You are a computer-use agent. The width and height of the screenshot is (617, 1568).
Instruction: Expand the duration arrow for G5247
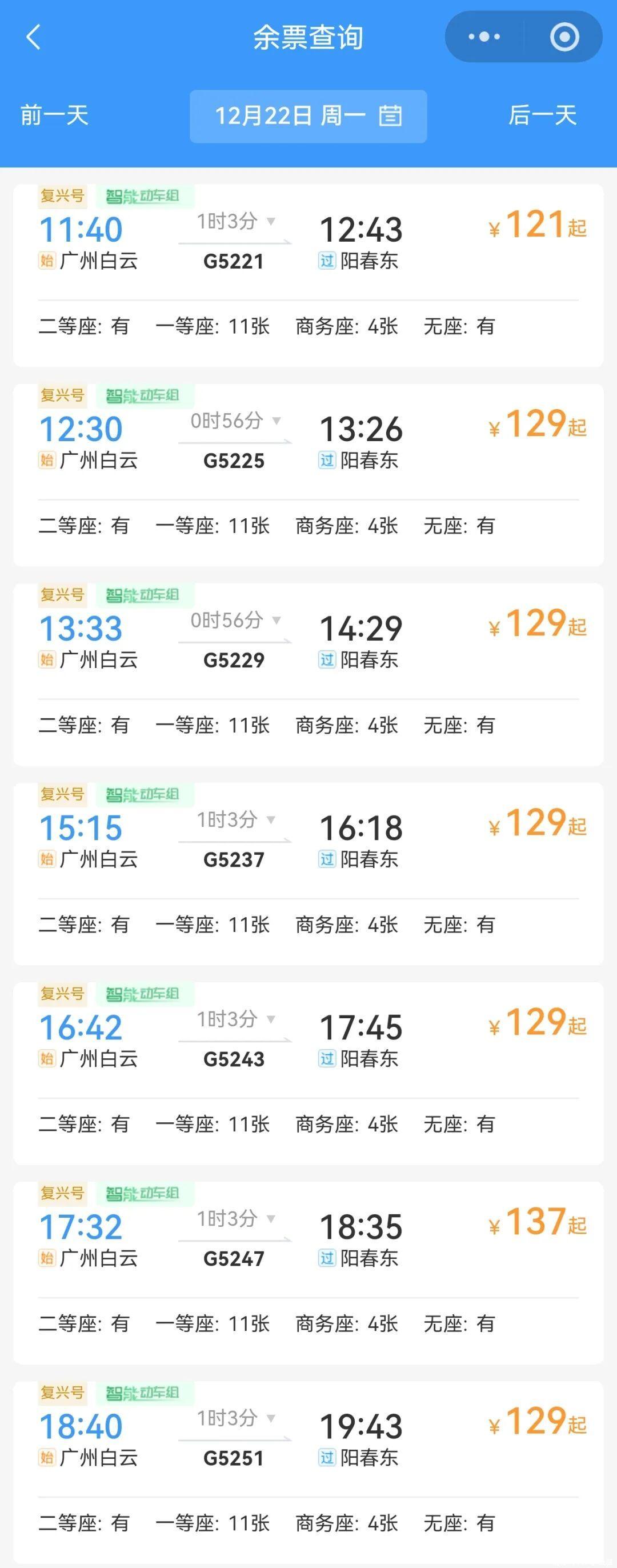pyautogui.click(x=271, y=1219)
